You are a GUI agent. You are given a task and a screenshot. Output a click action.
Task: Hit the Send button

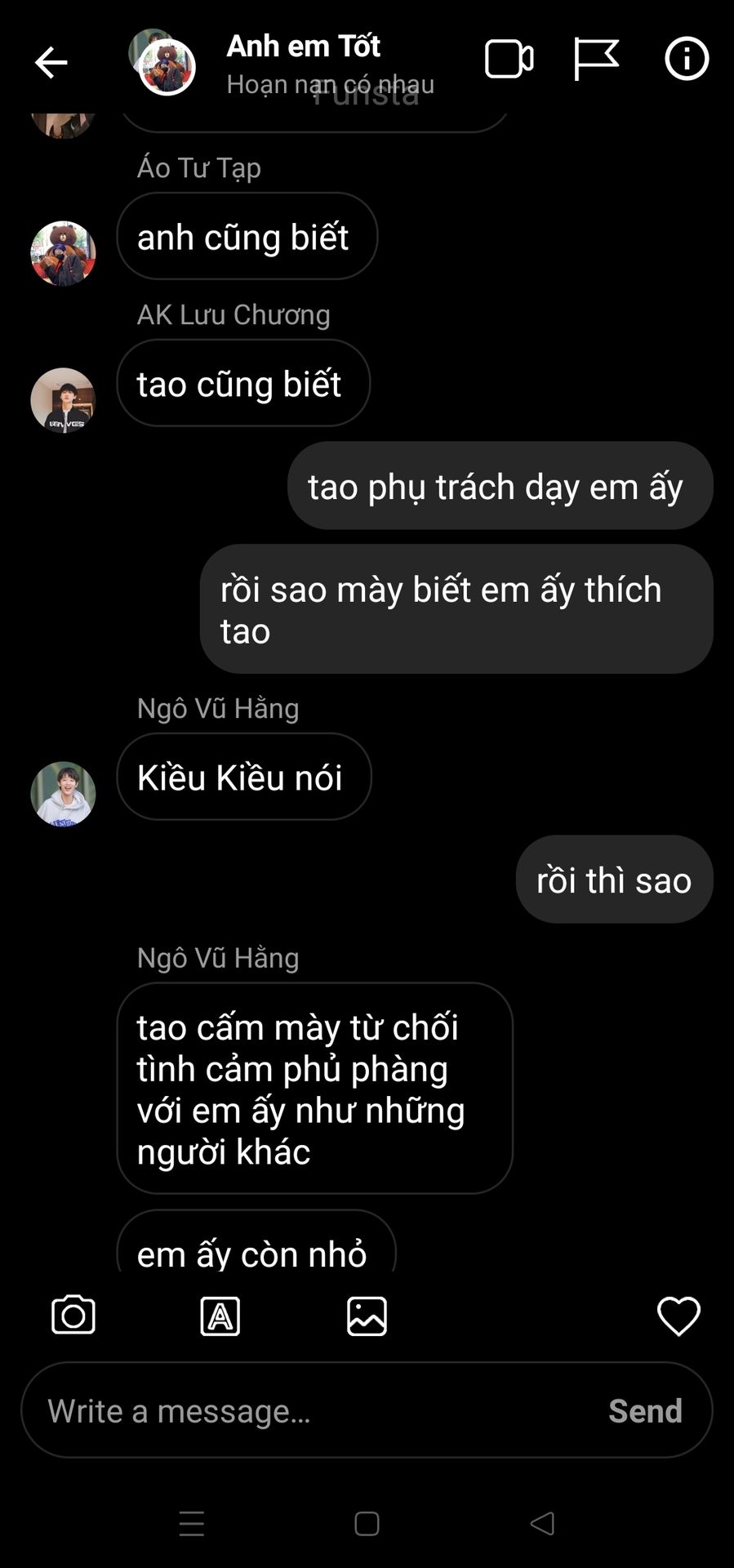pos(645,1411)
